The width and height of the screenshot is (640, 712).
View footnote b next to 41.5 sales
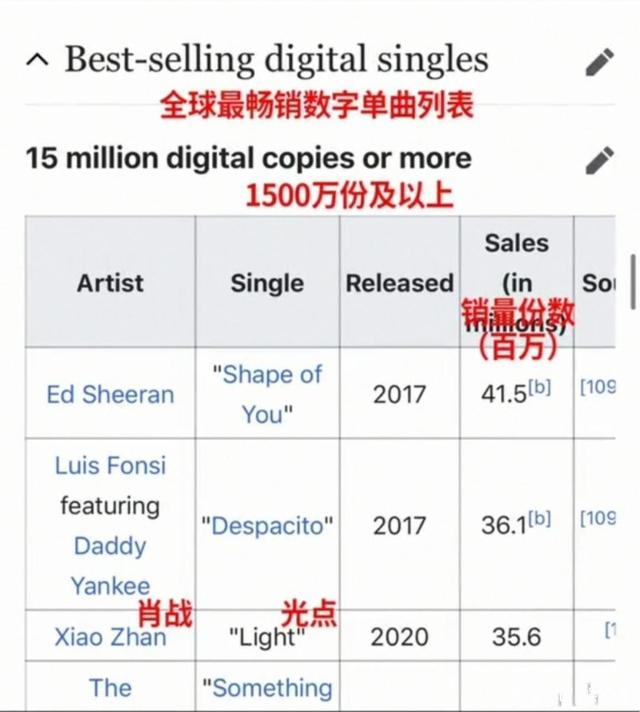pos(540,387)
